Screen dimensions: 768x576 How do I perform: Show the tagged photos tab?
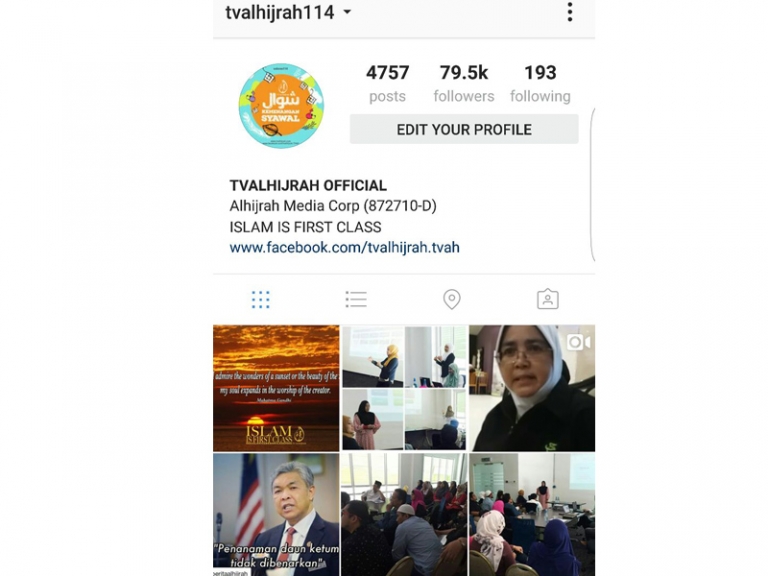click(547, 299)
